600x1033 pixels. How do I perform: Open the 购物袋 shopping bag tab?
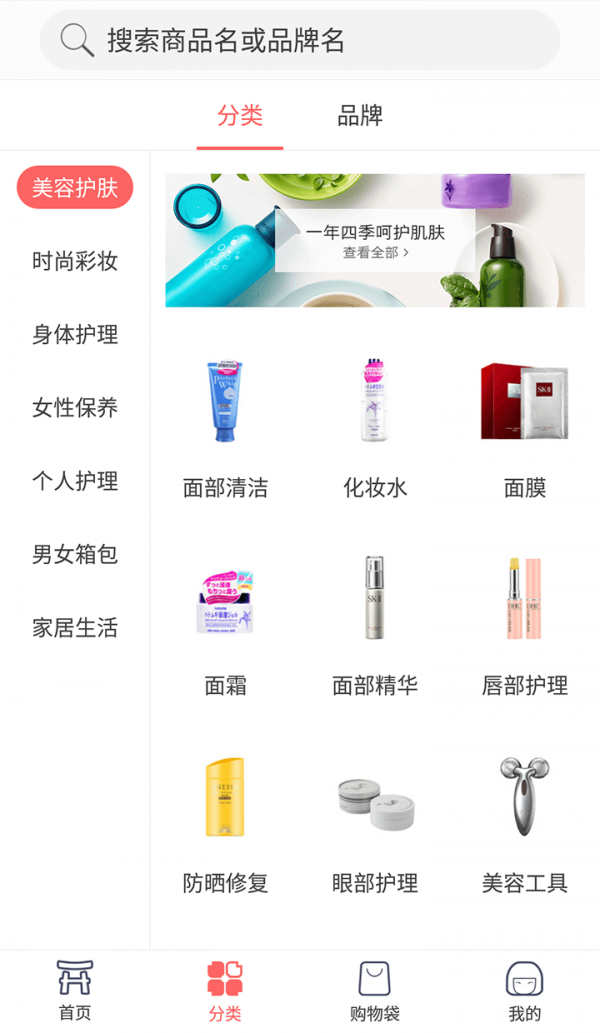375,990
